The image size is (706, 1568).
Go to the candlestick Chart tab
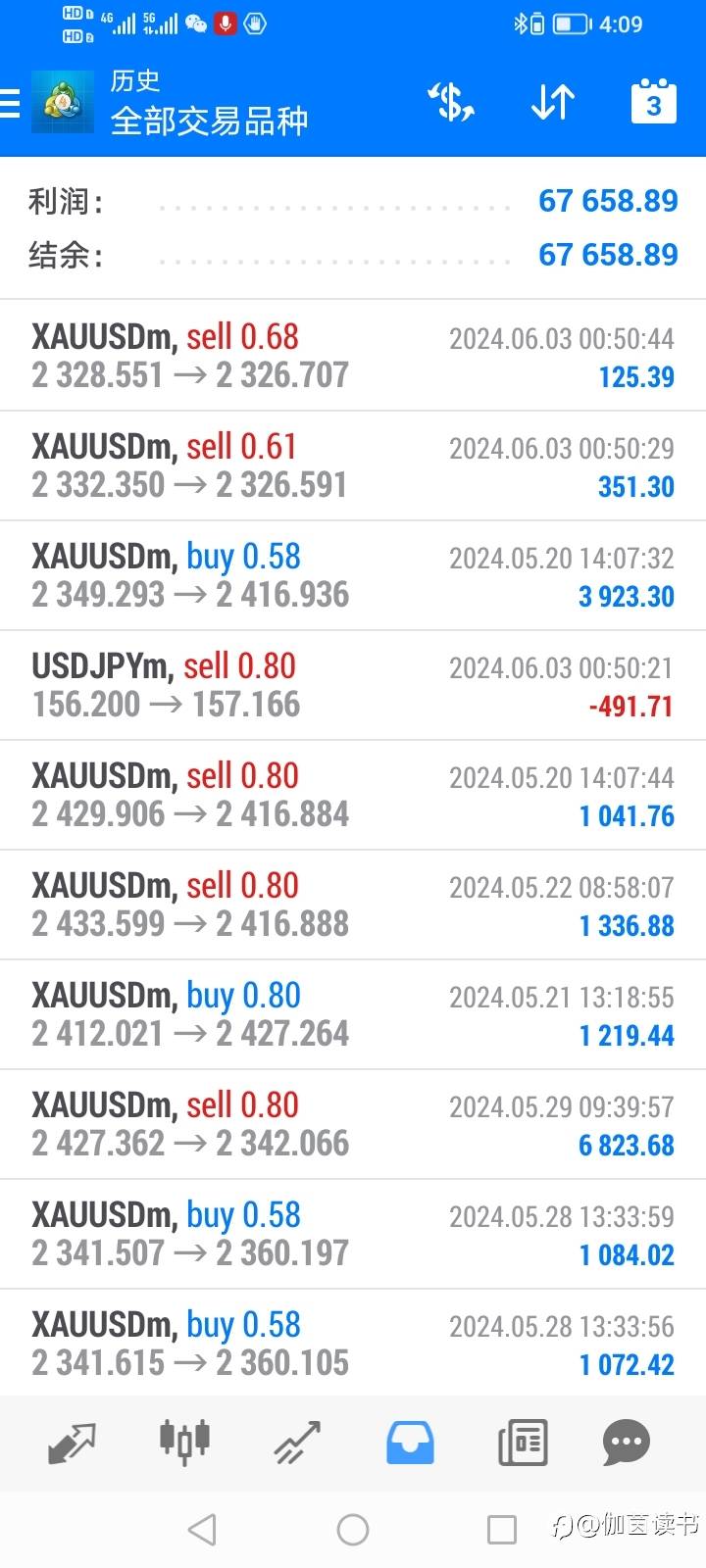tap(184, 1442)
